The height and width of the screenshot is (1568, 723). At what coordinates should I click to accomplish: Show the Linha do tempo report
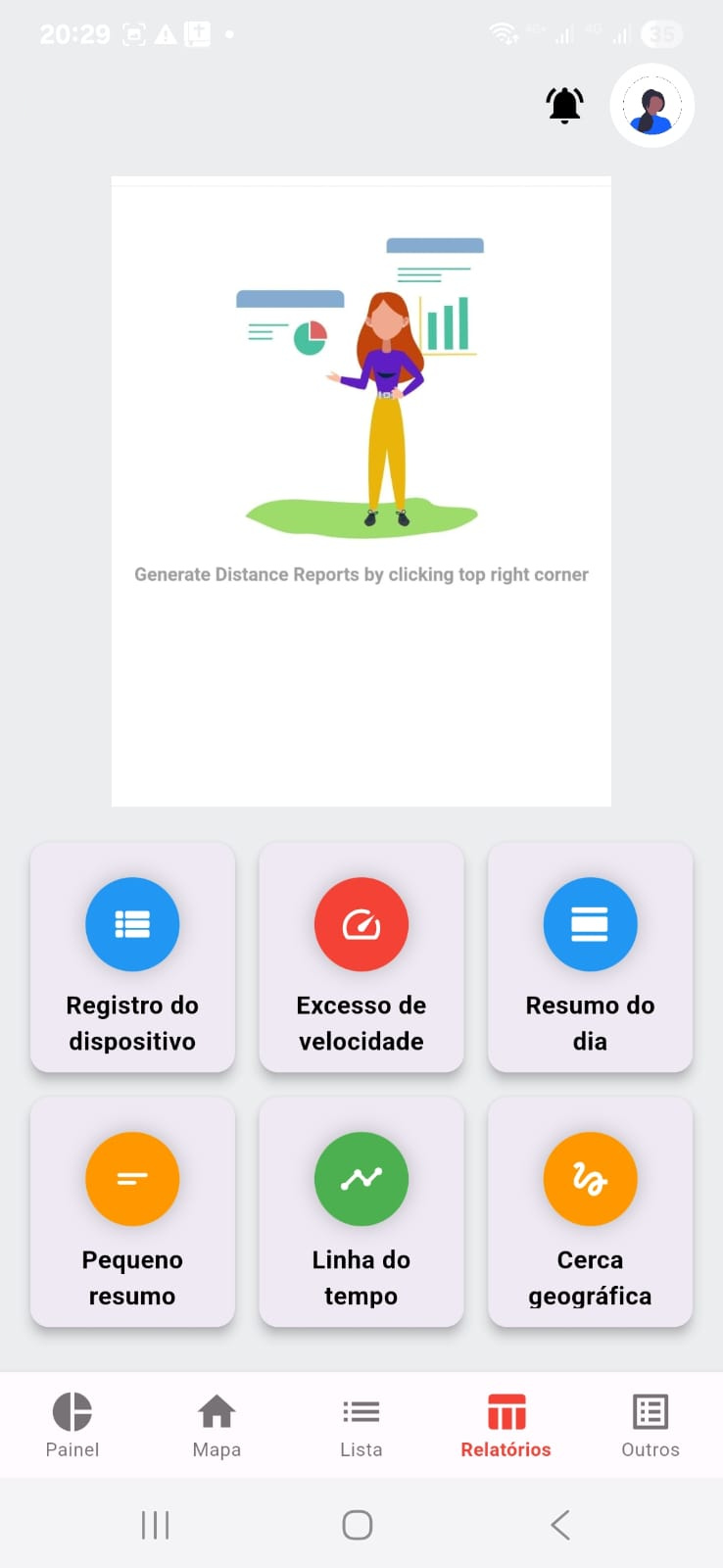pos(361,1212)
